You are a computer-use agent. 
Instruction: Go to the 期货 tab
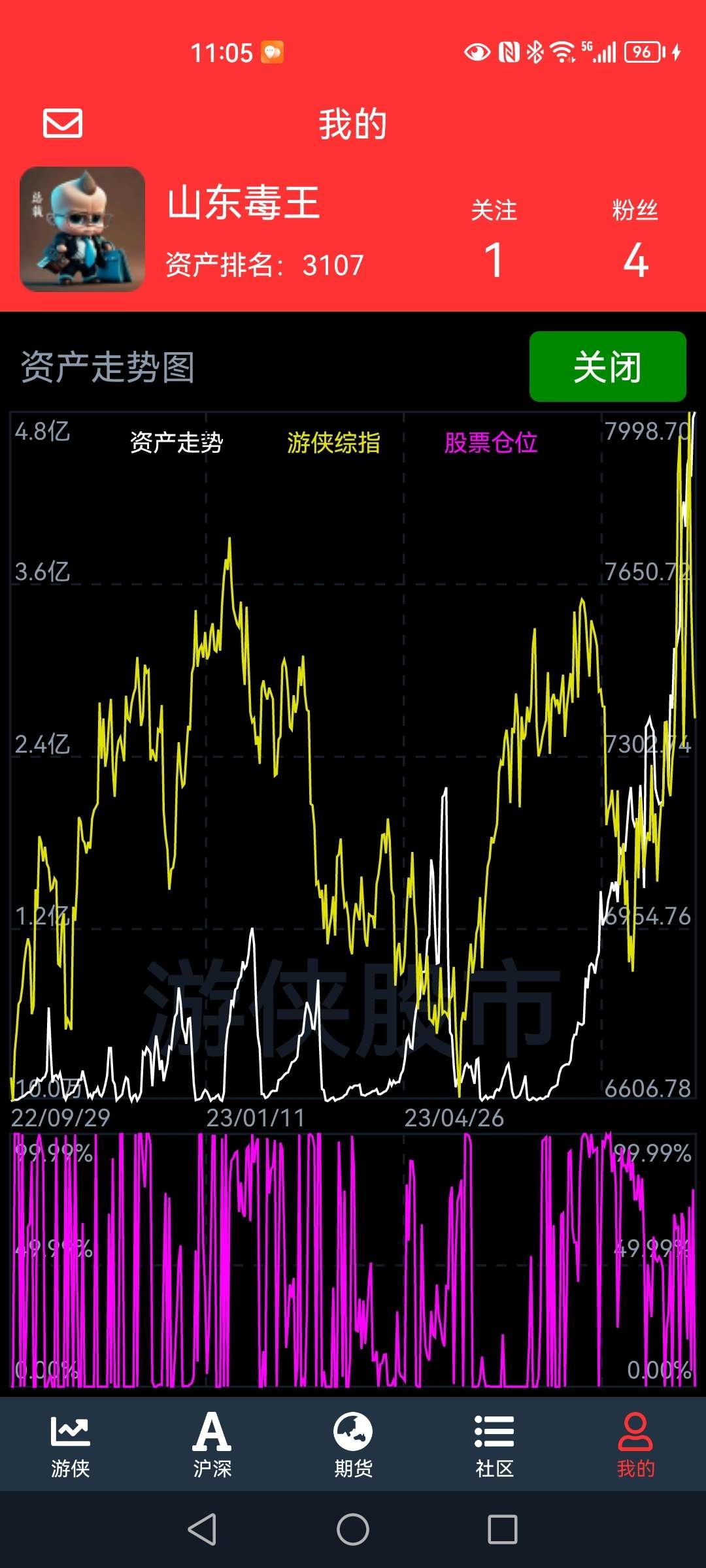point(353,1445)
